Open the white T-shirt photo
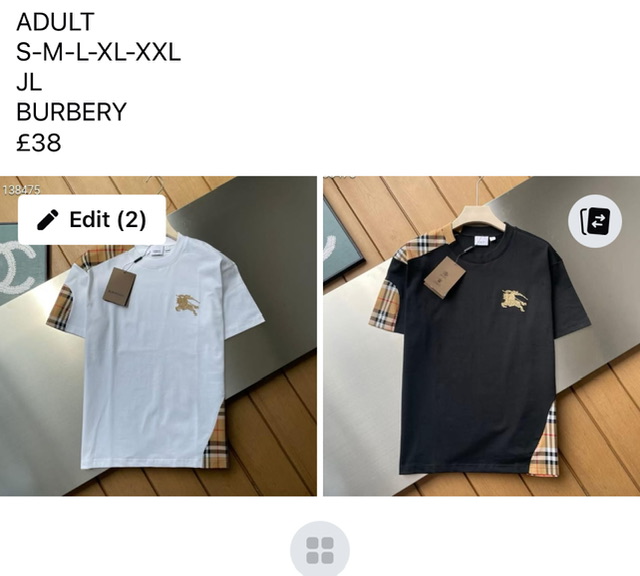The width and height of the screenshot is (640, 576). (x=158, y=360)
